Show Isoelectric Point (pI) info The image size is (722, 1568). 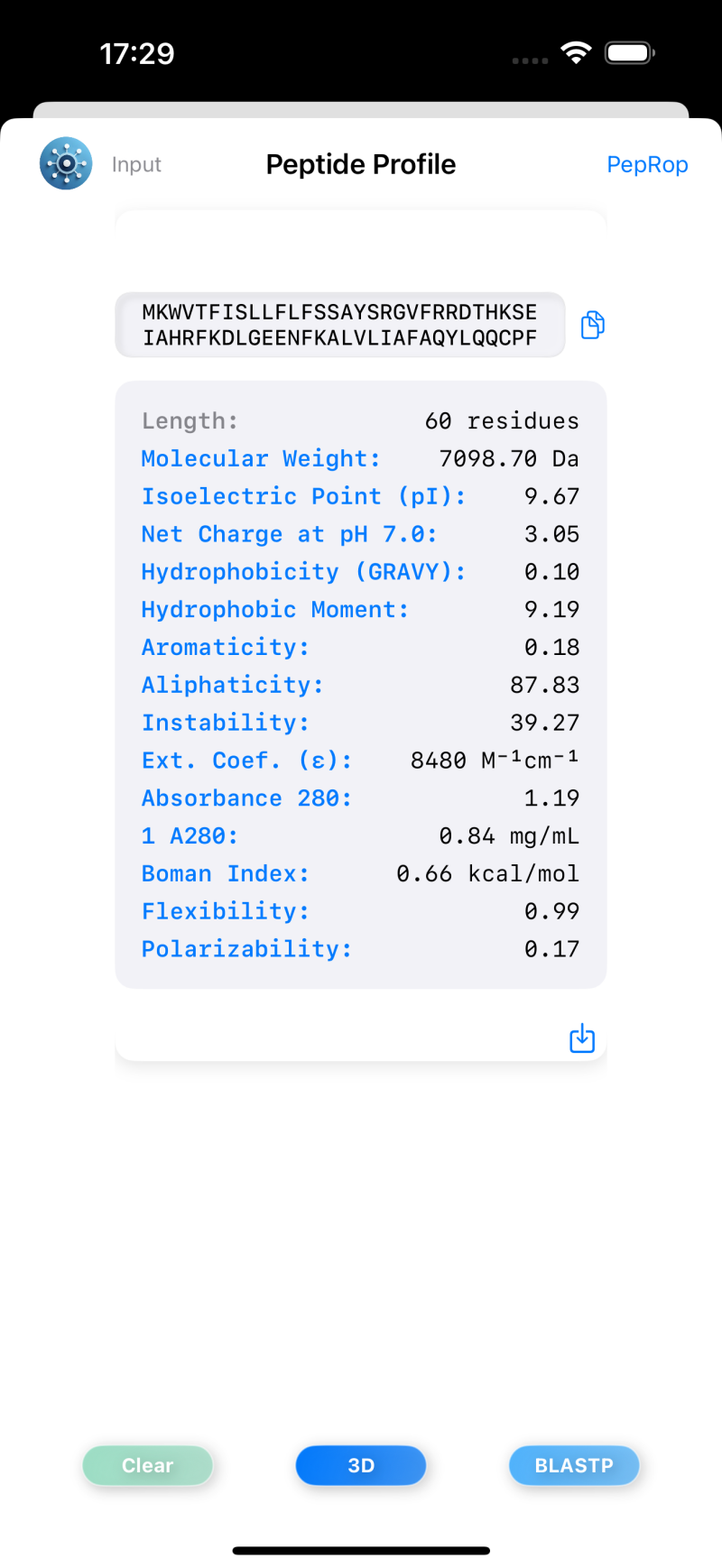(x=303, y=497)
